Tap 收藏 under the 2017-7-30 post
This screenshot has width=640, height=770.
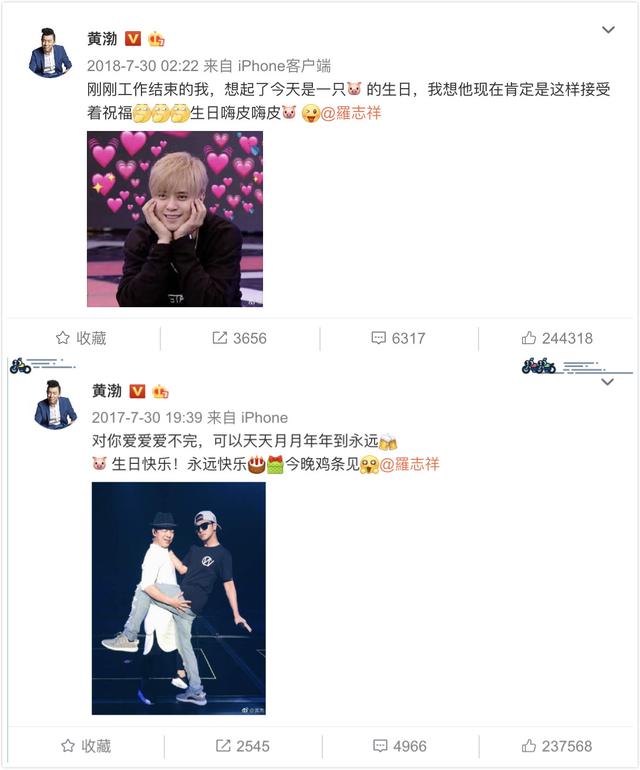[84, 746]
